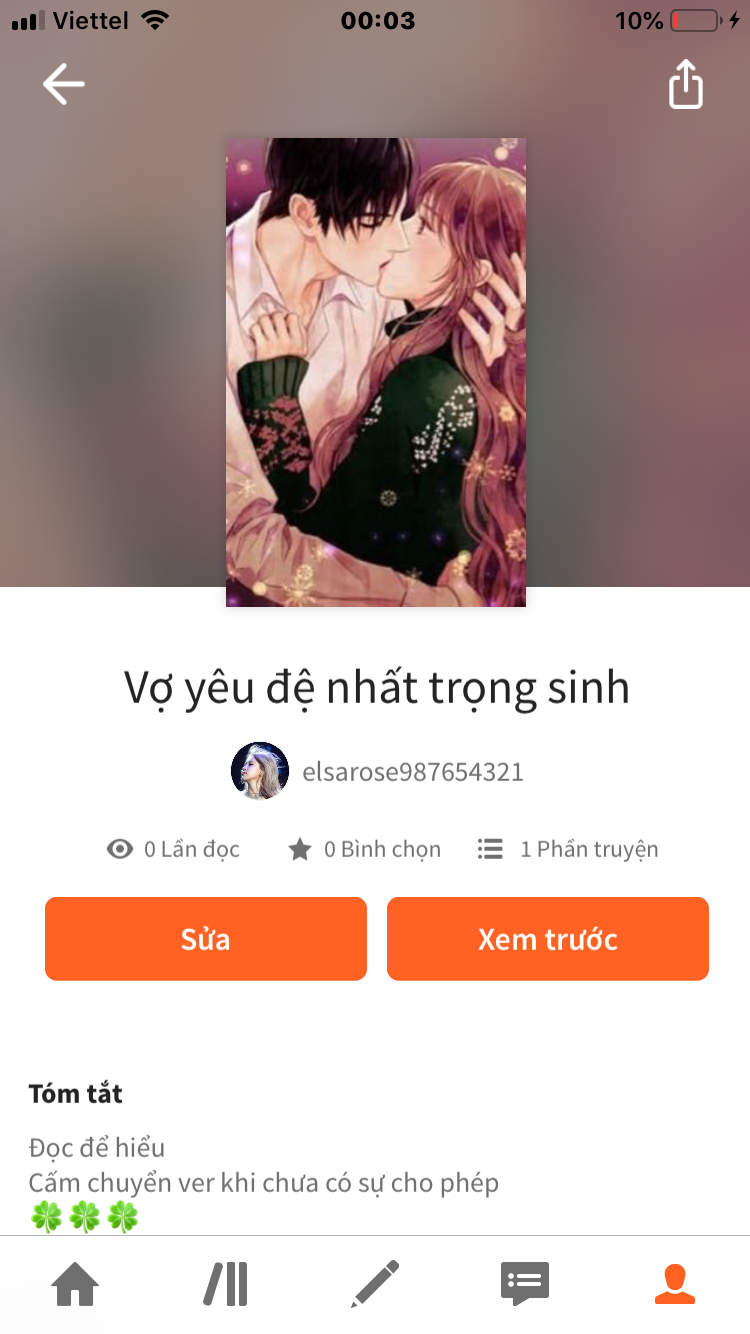The height and width of the screenshot is (1334, 750).
Task: Go back using the arrow icon
Action: click(63, 84)
